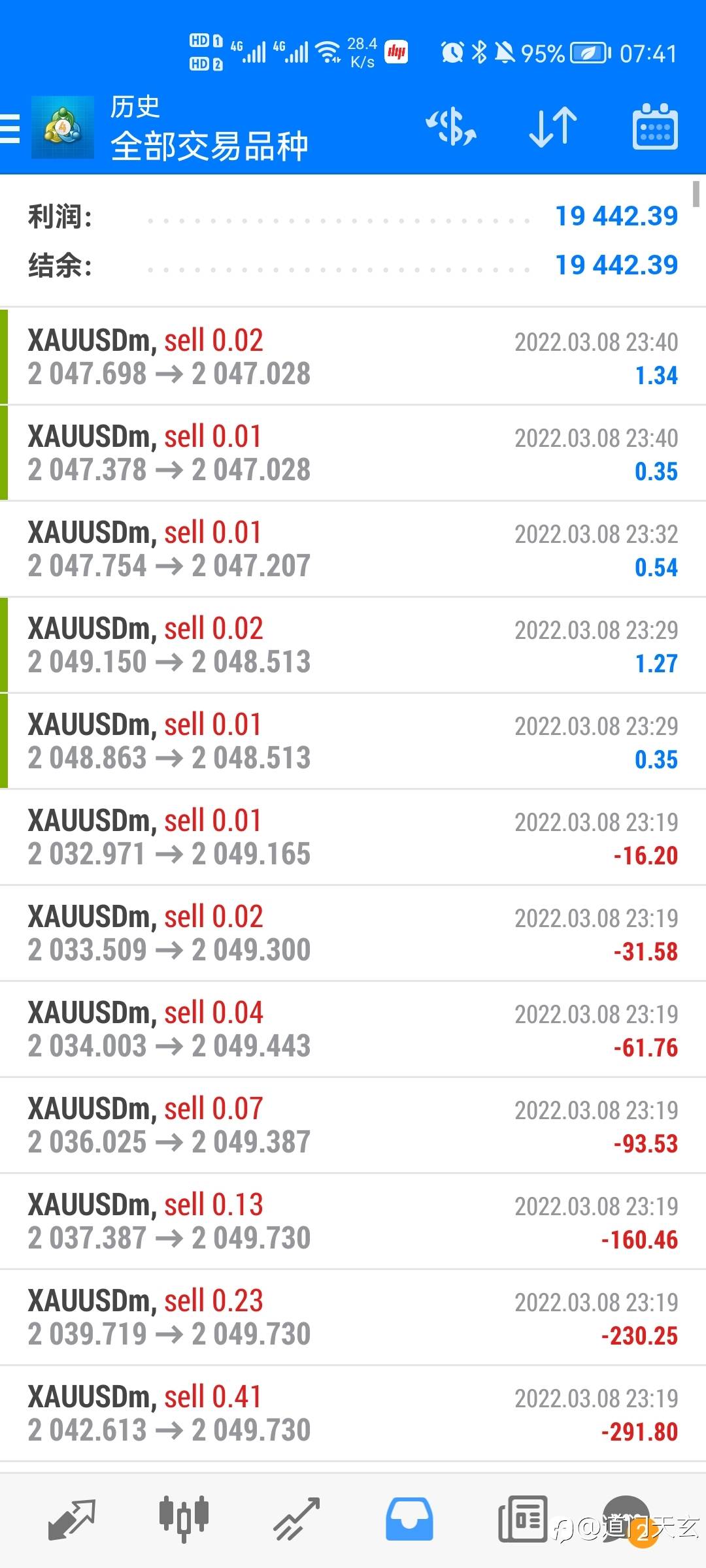Open the sort order options
Viewport: 706px width, 1568px height.
click(x=553, y=127)
